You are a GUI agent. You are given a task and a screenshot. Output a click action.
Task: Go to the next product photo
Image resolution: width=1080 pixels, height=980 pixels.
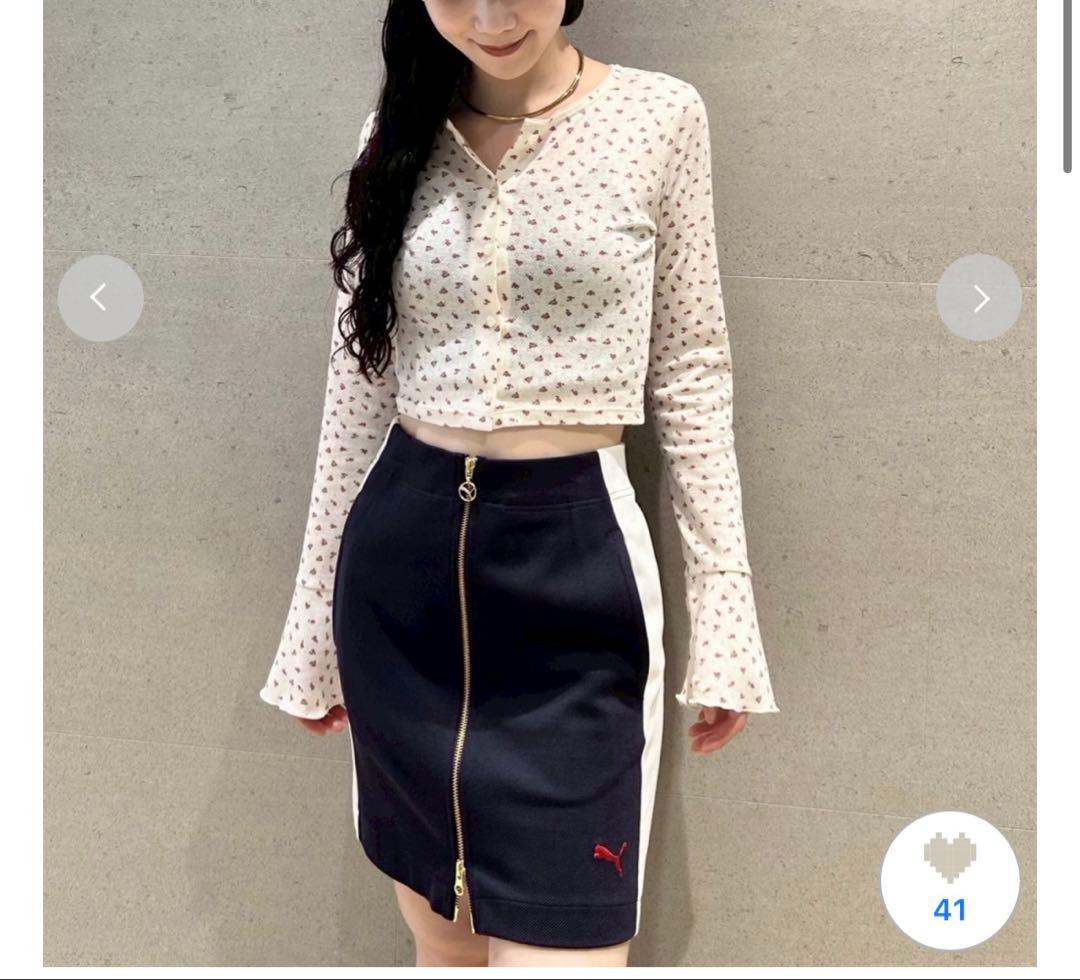coord(979,298)
